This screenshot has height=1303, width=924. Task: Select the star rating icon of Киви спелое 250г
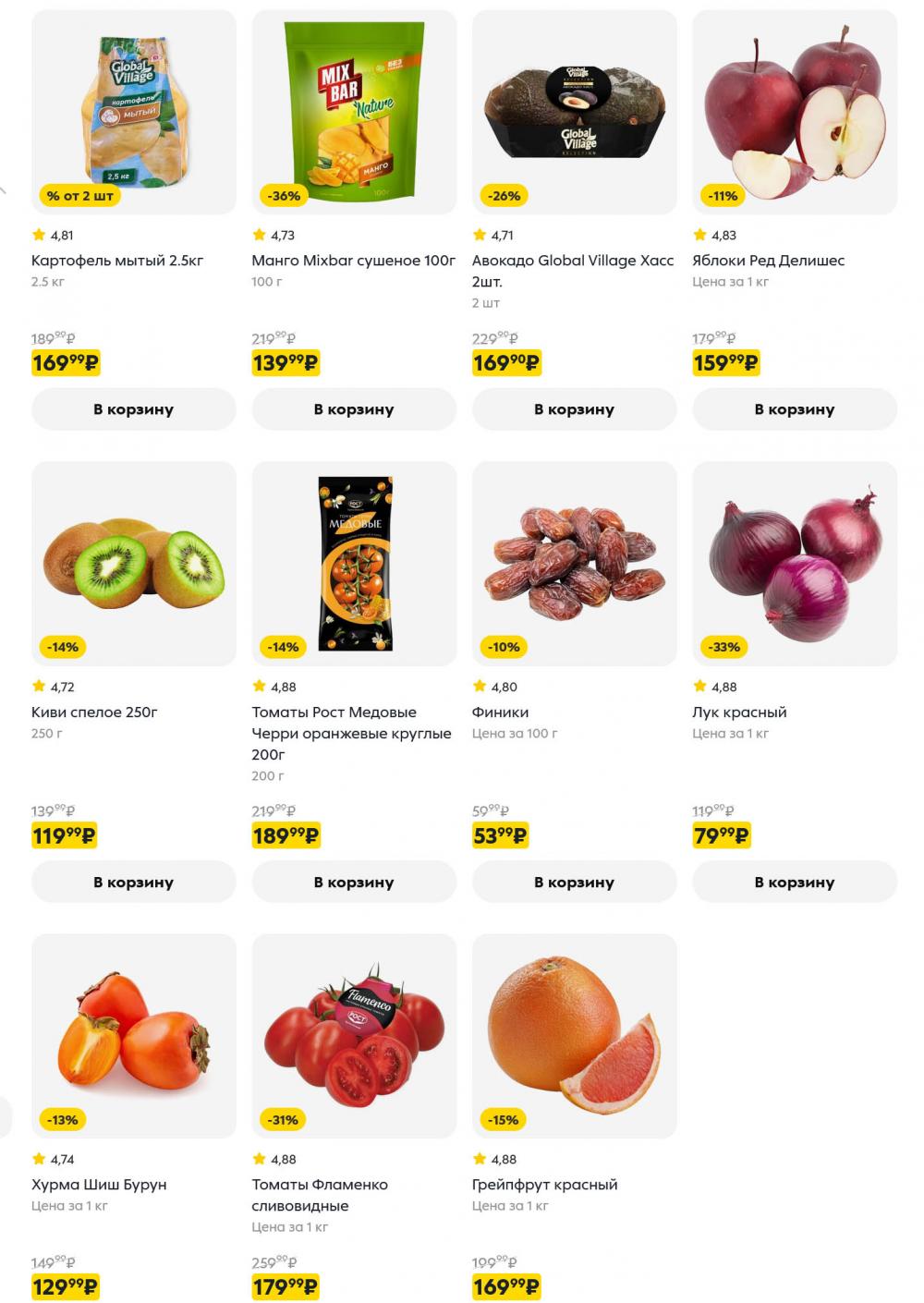[37, 686]
